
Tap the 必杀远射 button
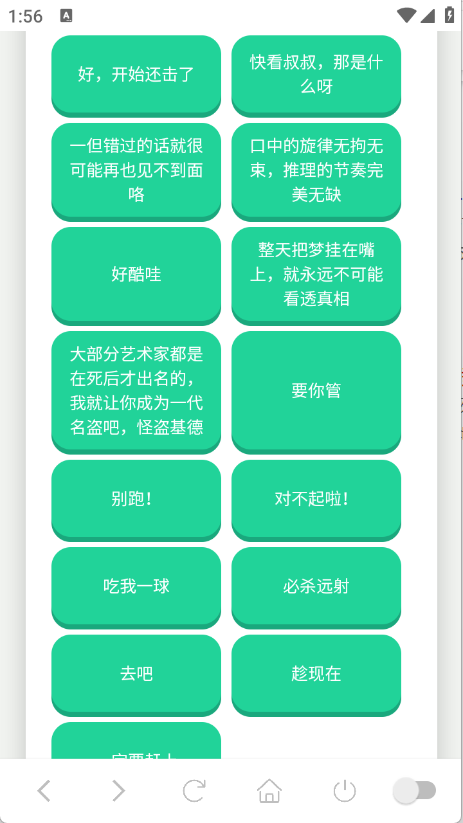point(316,587)
